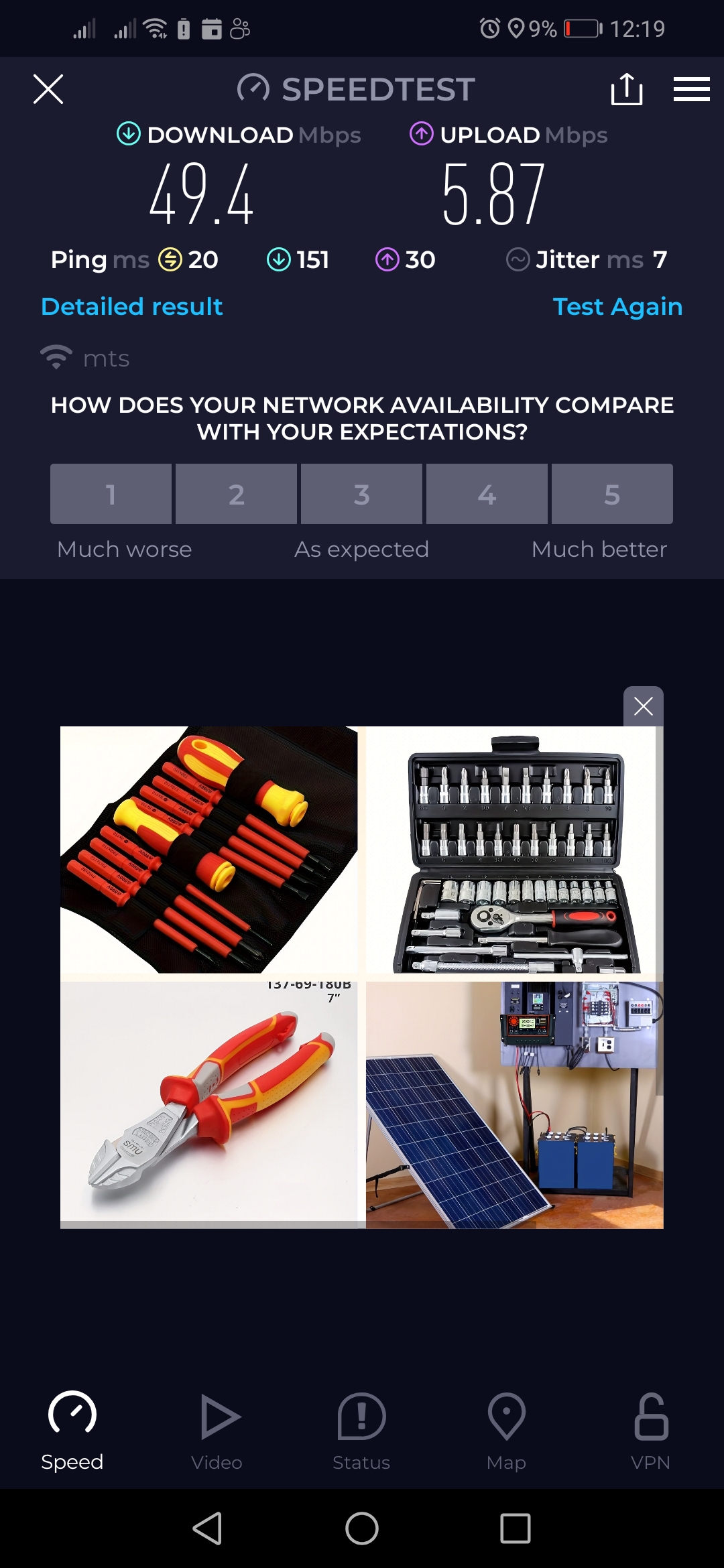Screen dimensions: 724x1568
Task: Rate network availability as 1
Action: pos(111,495)
